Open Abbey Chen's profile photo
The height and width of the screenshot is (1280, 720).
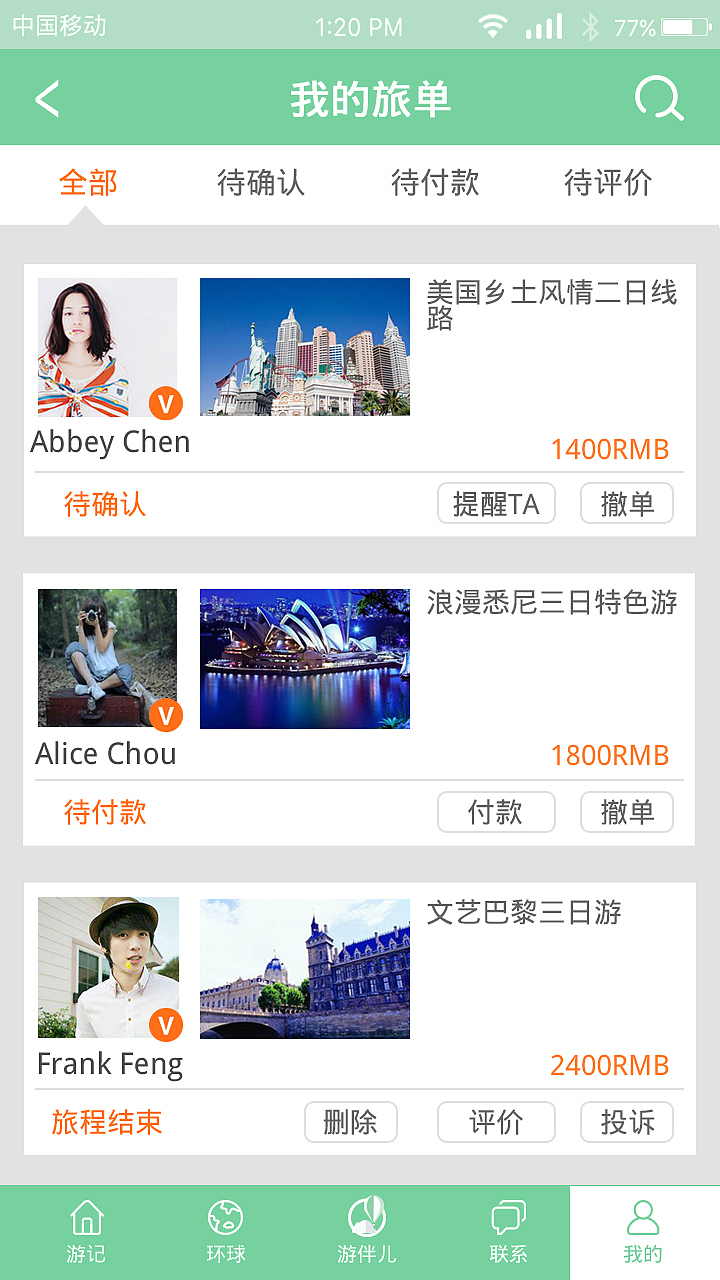tap(105, 345)
